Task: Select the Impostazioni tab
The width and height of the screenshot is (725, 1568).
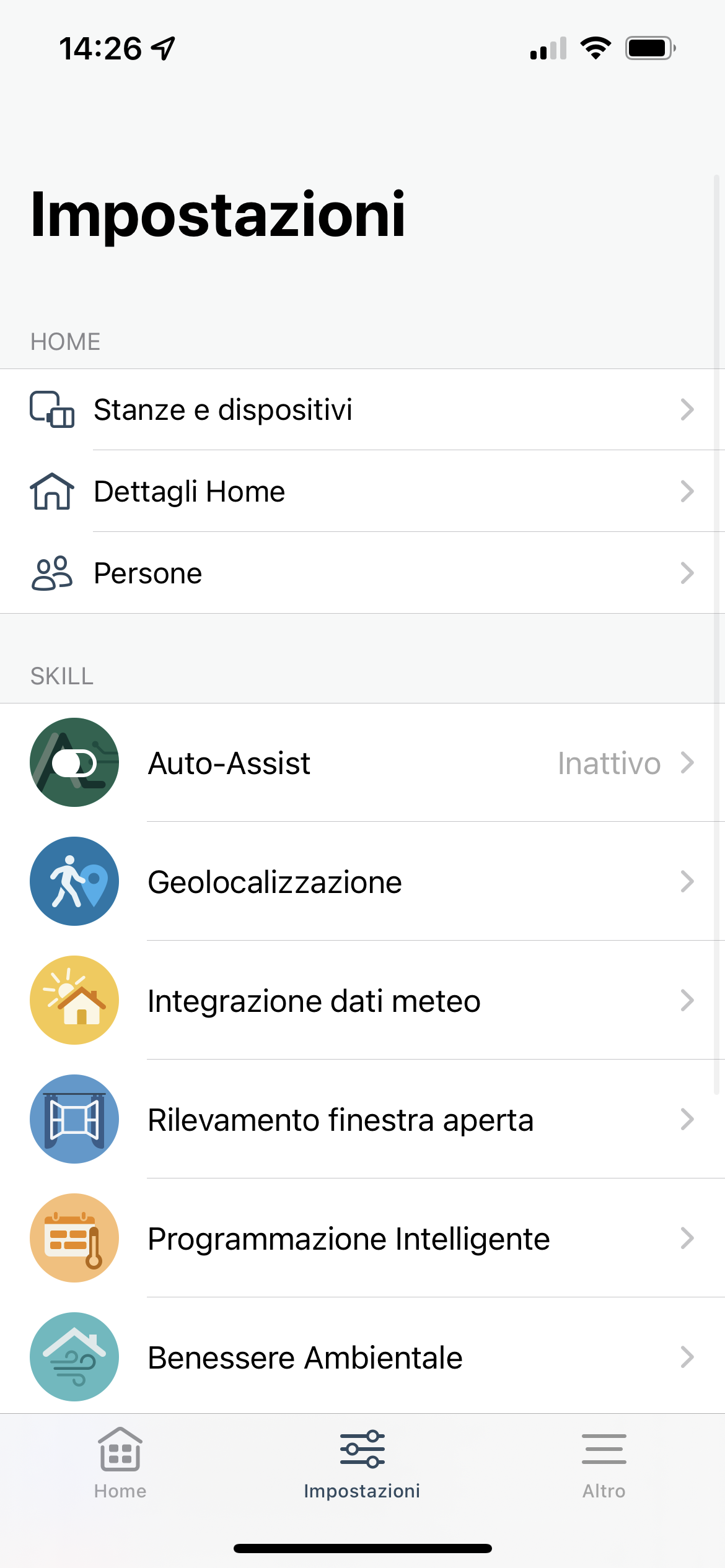Action: pyautogui.click(x=362, y=1464)
